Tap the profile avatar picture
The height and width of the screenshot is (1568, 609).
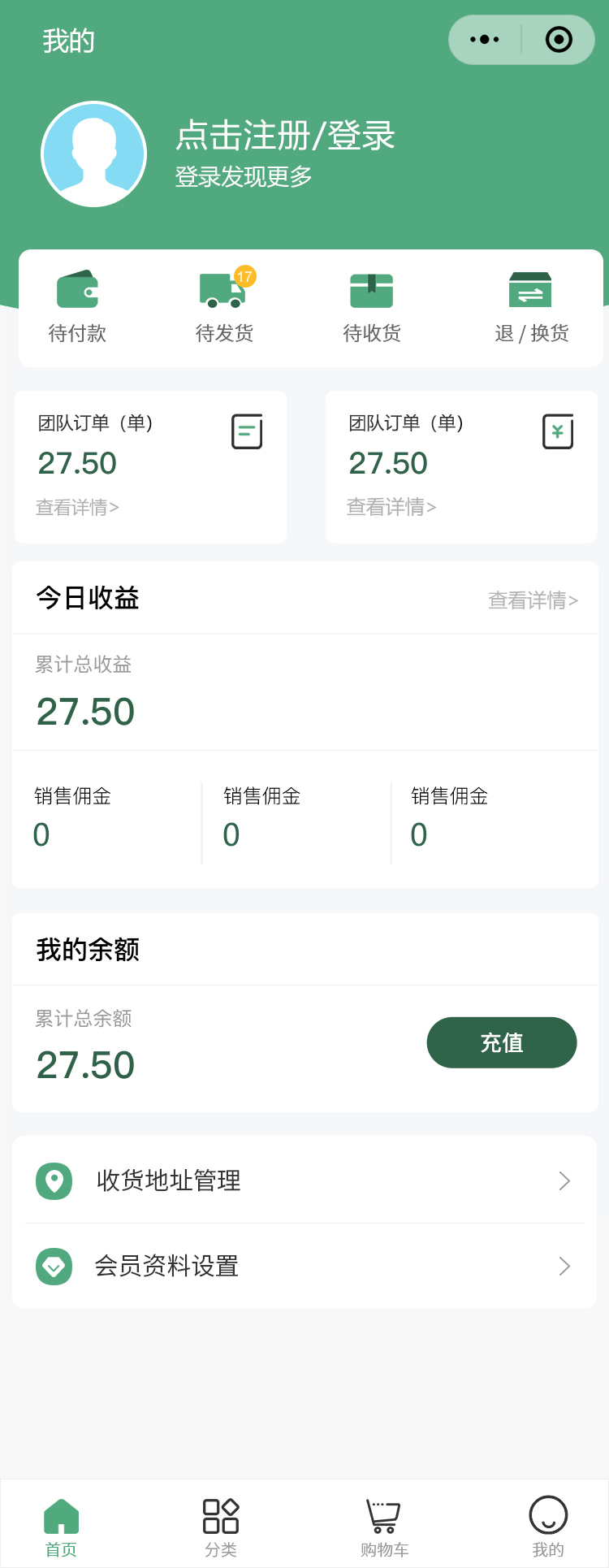click(x=94, y=154)
